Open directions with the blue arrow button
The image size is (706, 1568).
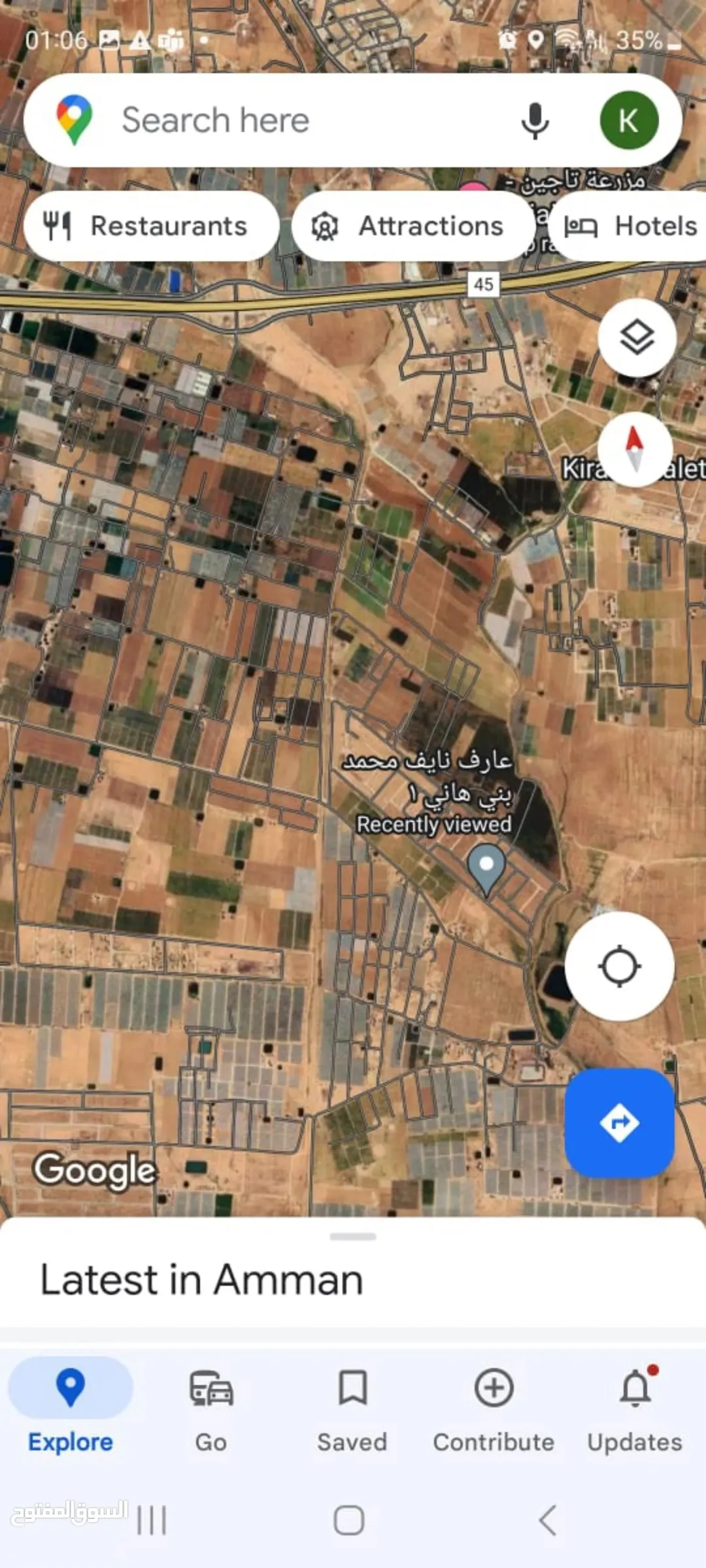click(x=619, y=1123)
